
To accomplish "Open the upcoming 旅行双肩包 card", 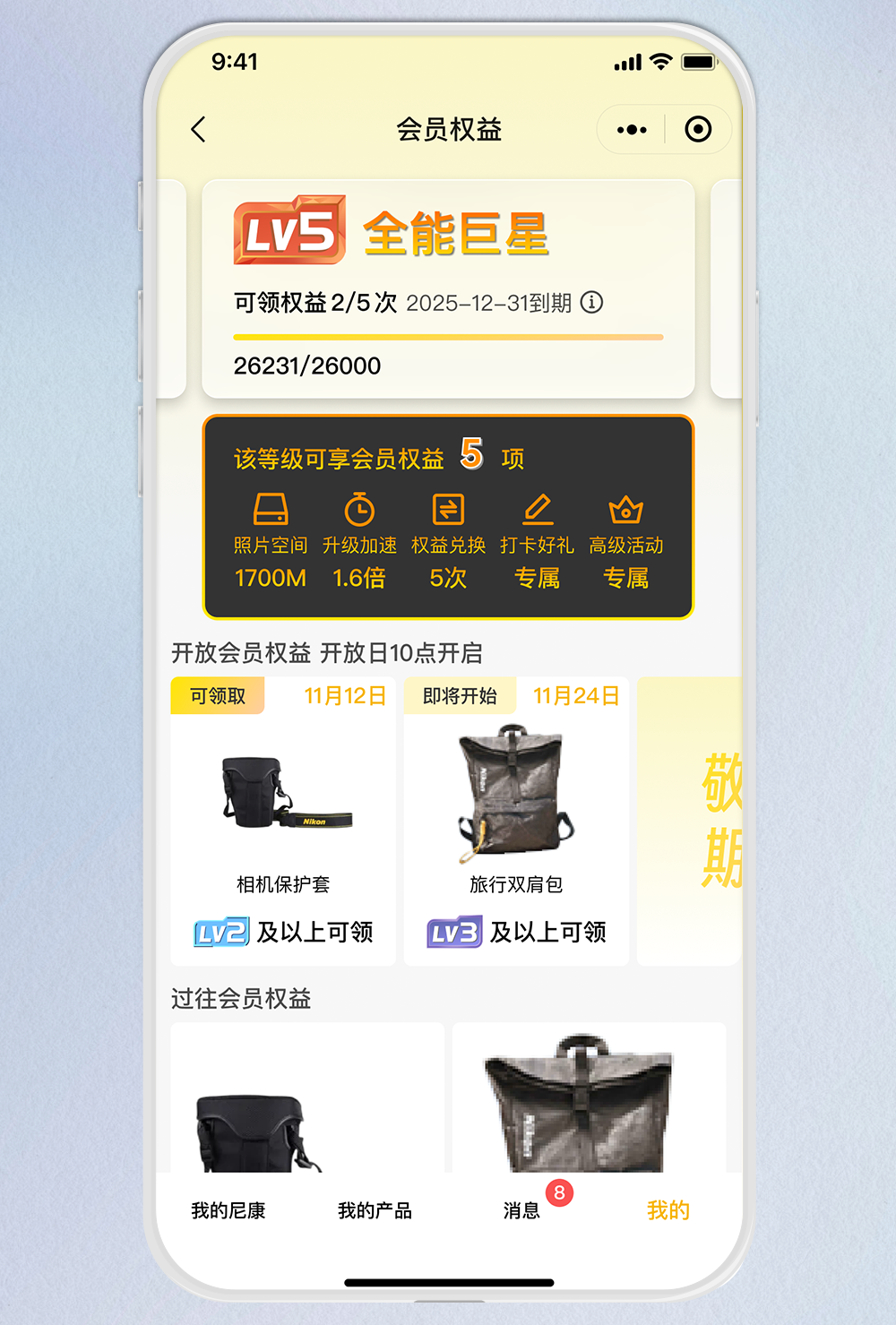I will click(x=516, y=821).
